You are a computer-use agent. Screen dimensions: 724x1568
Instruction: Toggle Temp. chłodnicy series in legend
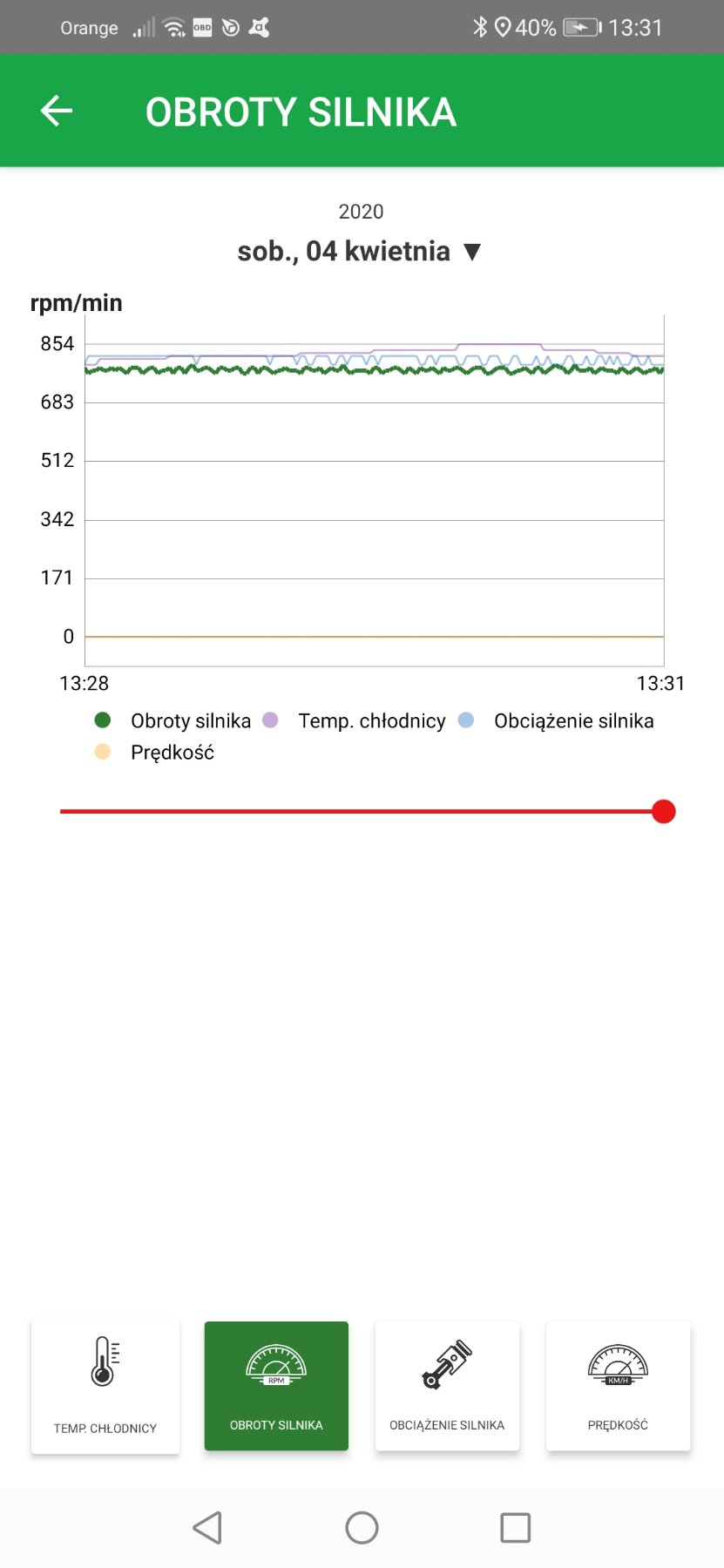click(355, 720)
